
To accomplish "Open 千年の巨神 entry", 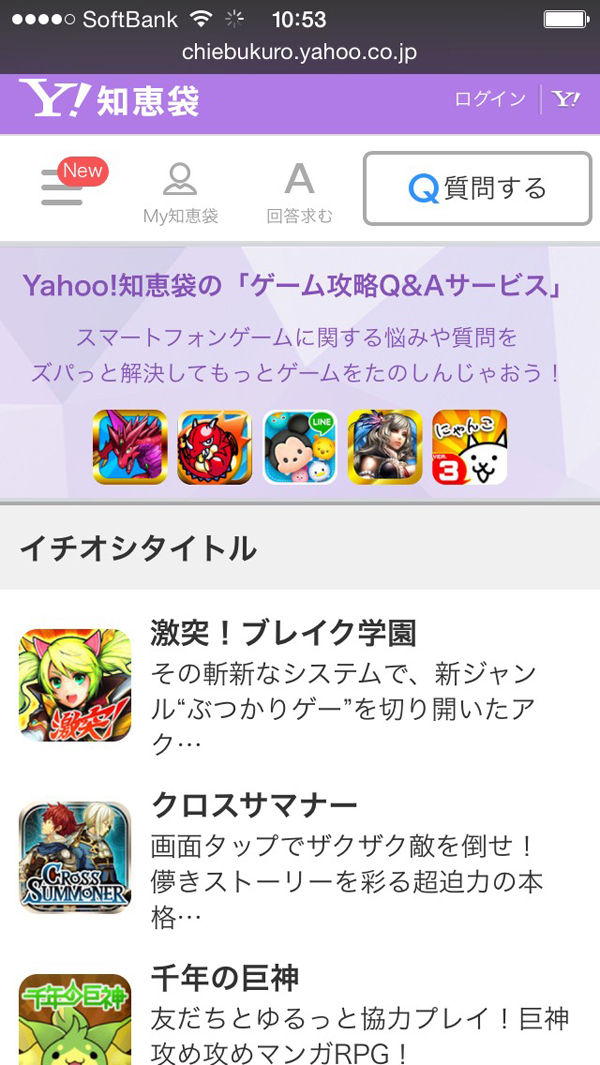I will (300, 1012).
